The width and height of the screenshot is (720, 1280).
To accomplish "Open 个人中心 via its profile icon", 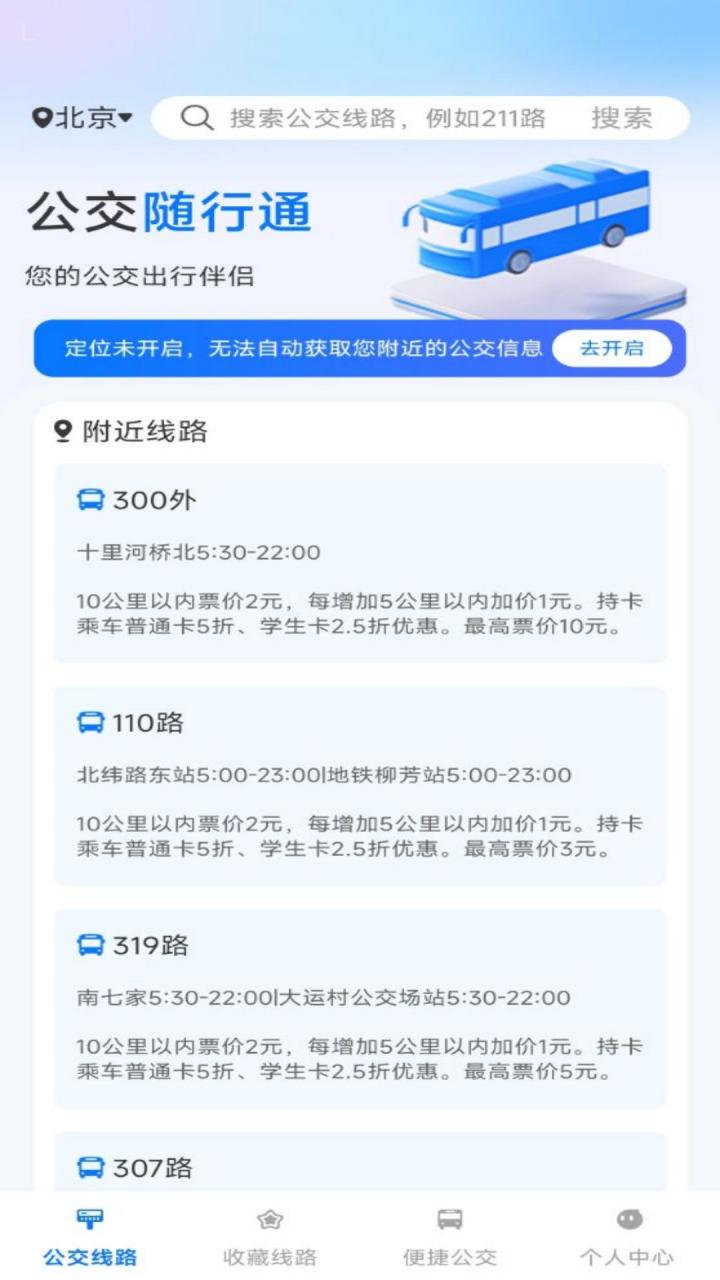I will click(x=628, y=1220).
